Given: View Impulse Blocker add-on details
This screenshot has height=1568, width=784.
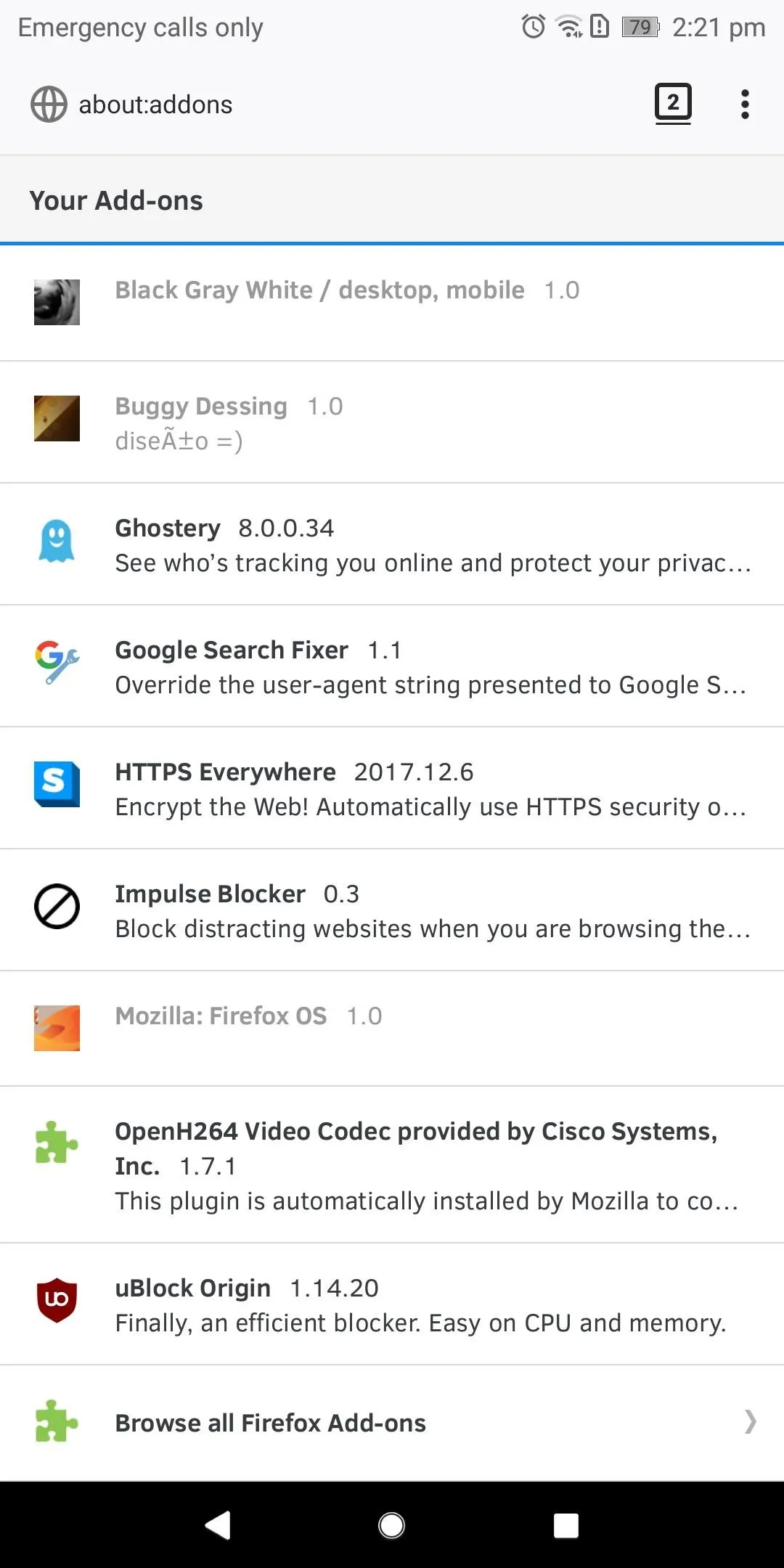Looking at the screenshot, I should (392, 910).
